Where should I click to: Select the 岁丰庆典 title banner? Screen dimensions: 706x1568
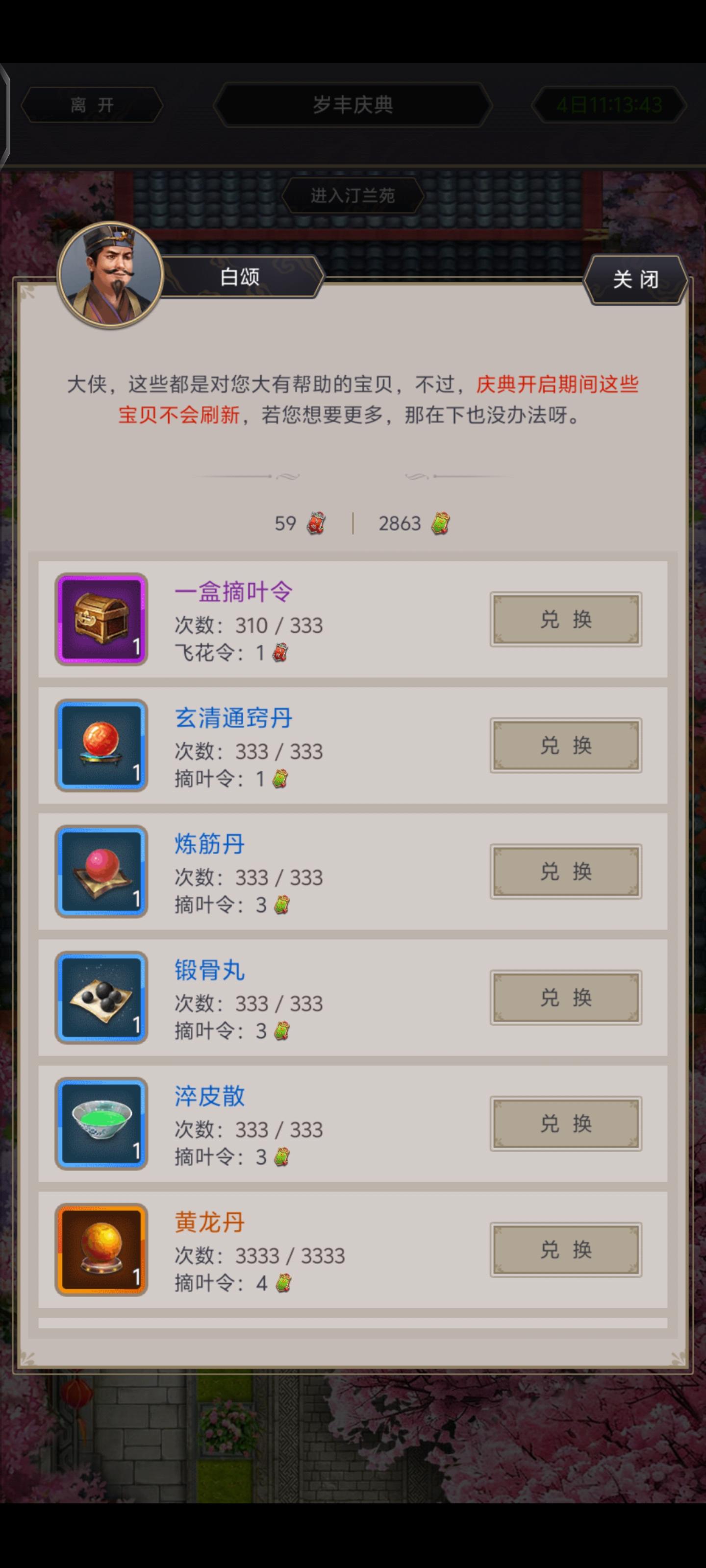point(353,105)
